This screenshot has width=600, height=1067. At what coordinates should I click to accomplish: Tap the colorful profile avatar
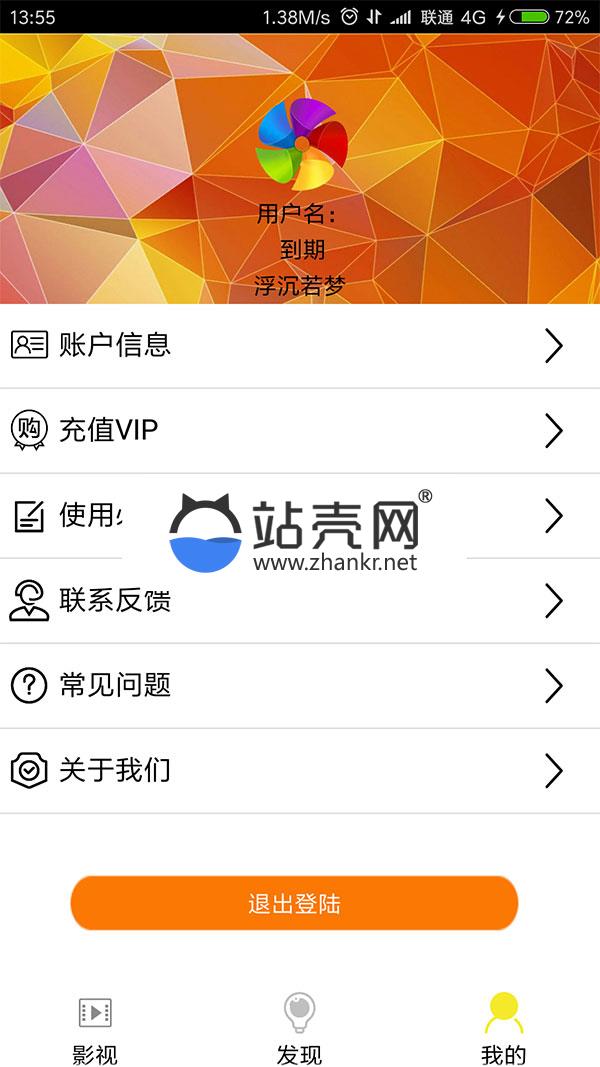click(x=301, y=144)
